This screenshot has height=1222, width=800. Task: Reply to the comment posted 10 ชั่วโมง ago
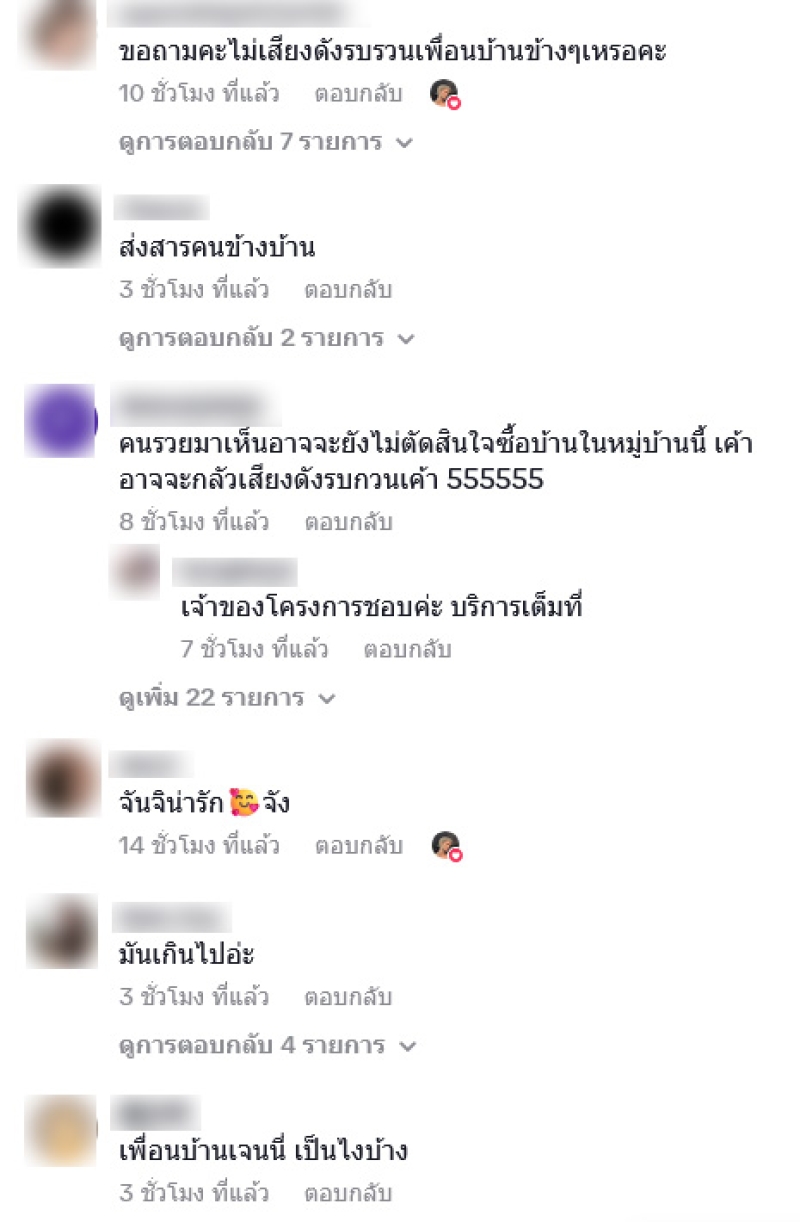358,94
